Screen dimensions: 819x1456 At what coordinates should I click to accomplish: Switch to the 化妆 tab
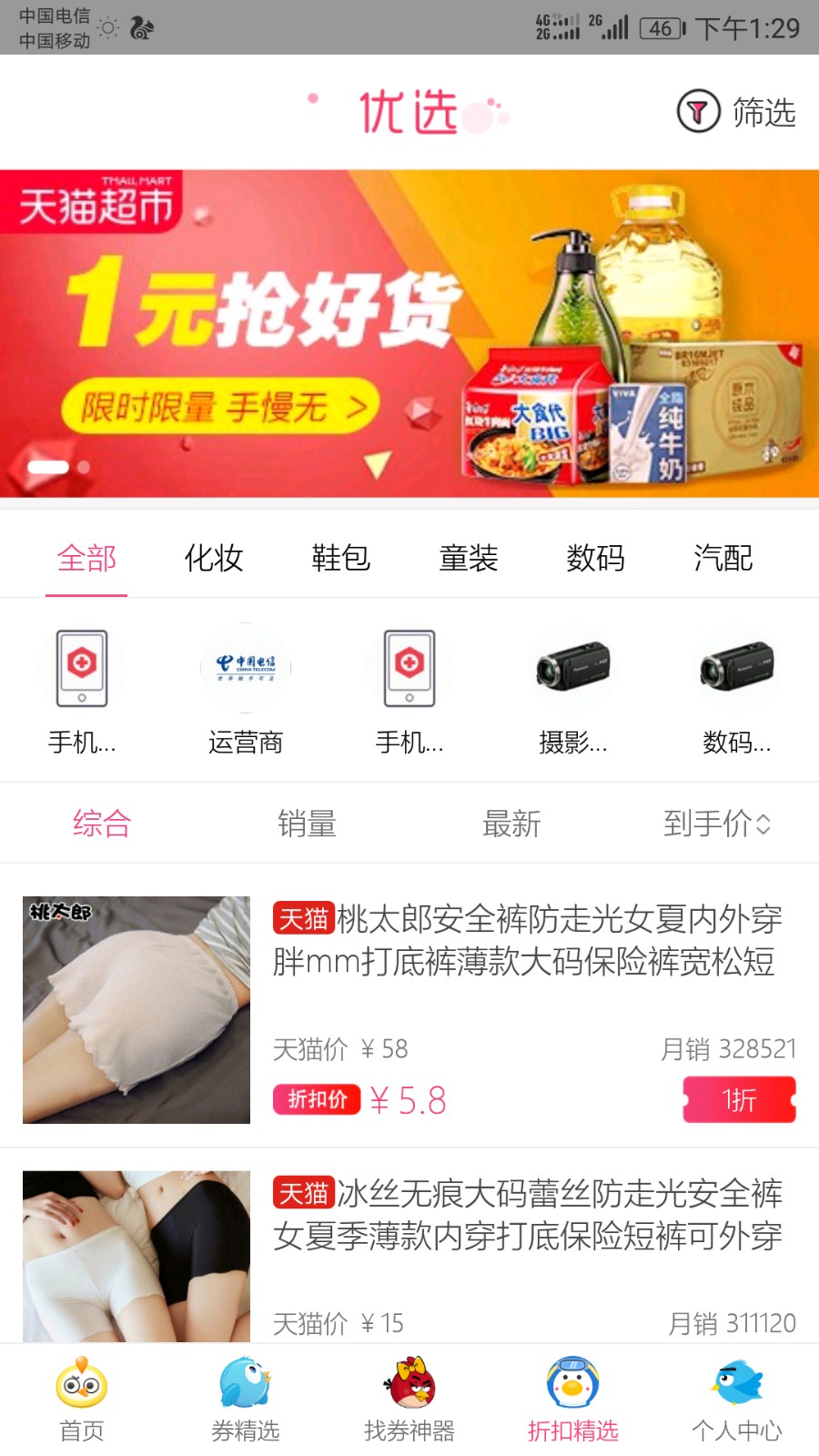coord(213,558)
